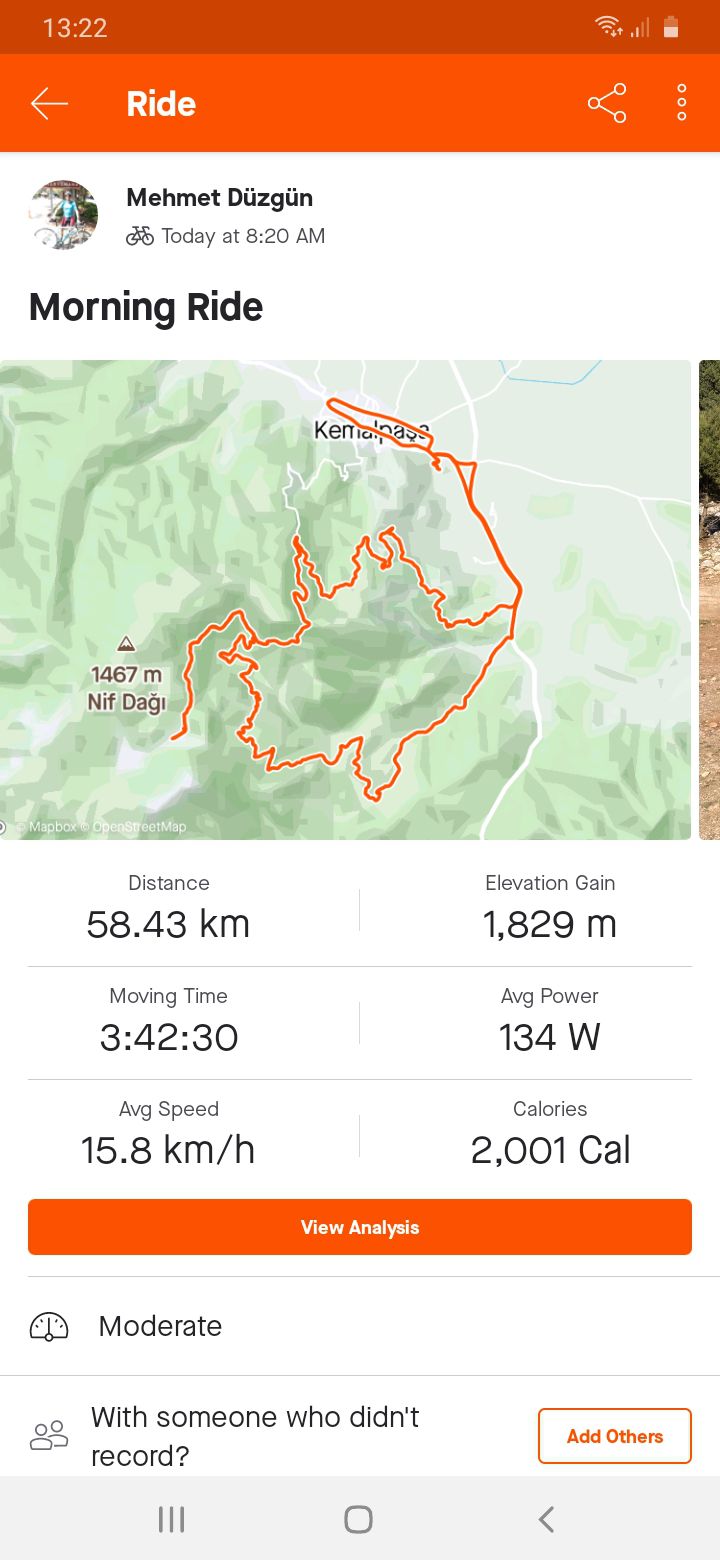Tap the perceived exertion gauge icon

[47, 1326]
